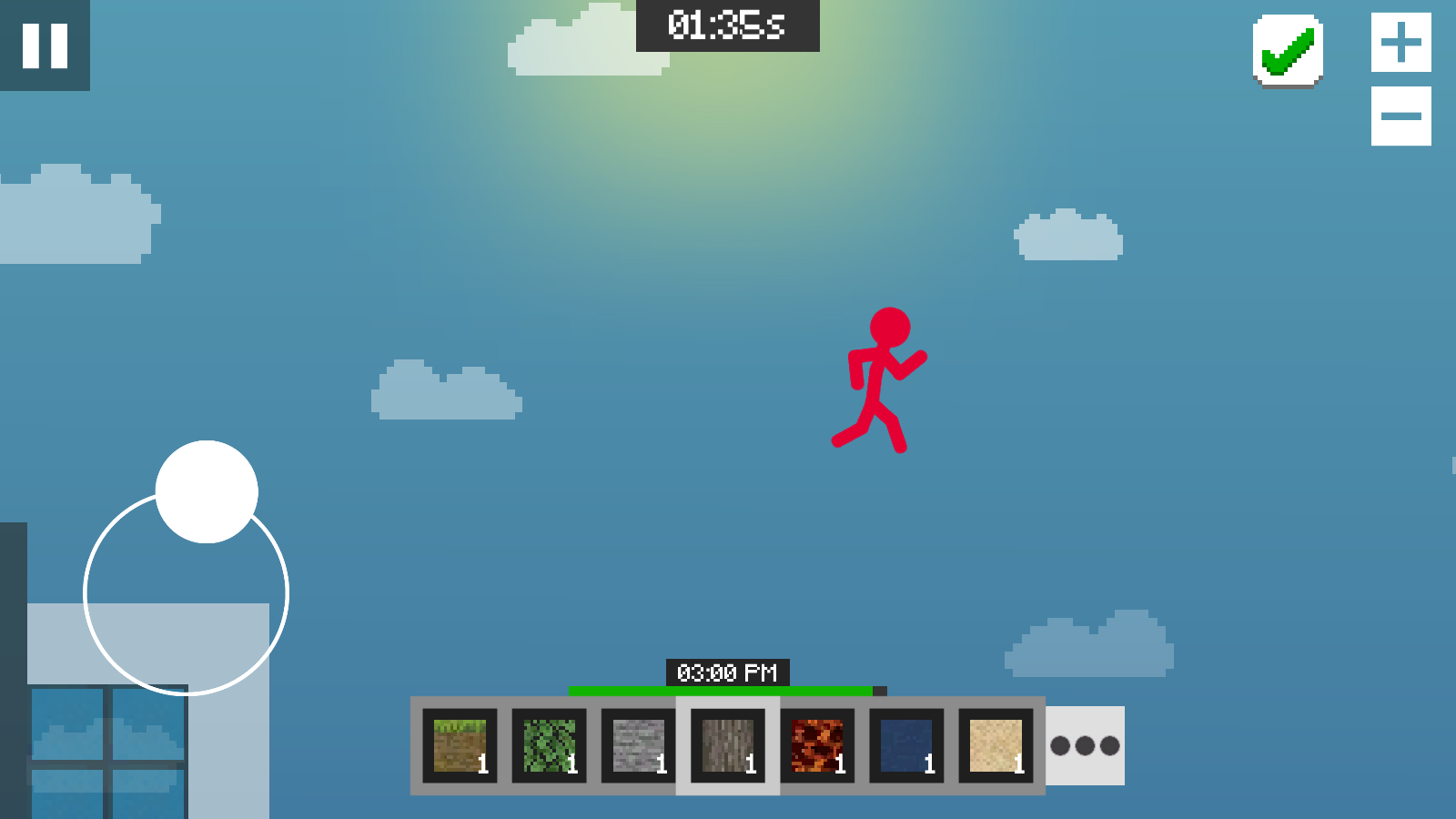The image size is (1456, 819).
Task: Open more blocks with three dots
Action: (x=1085, y=745)
